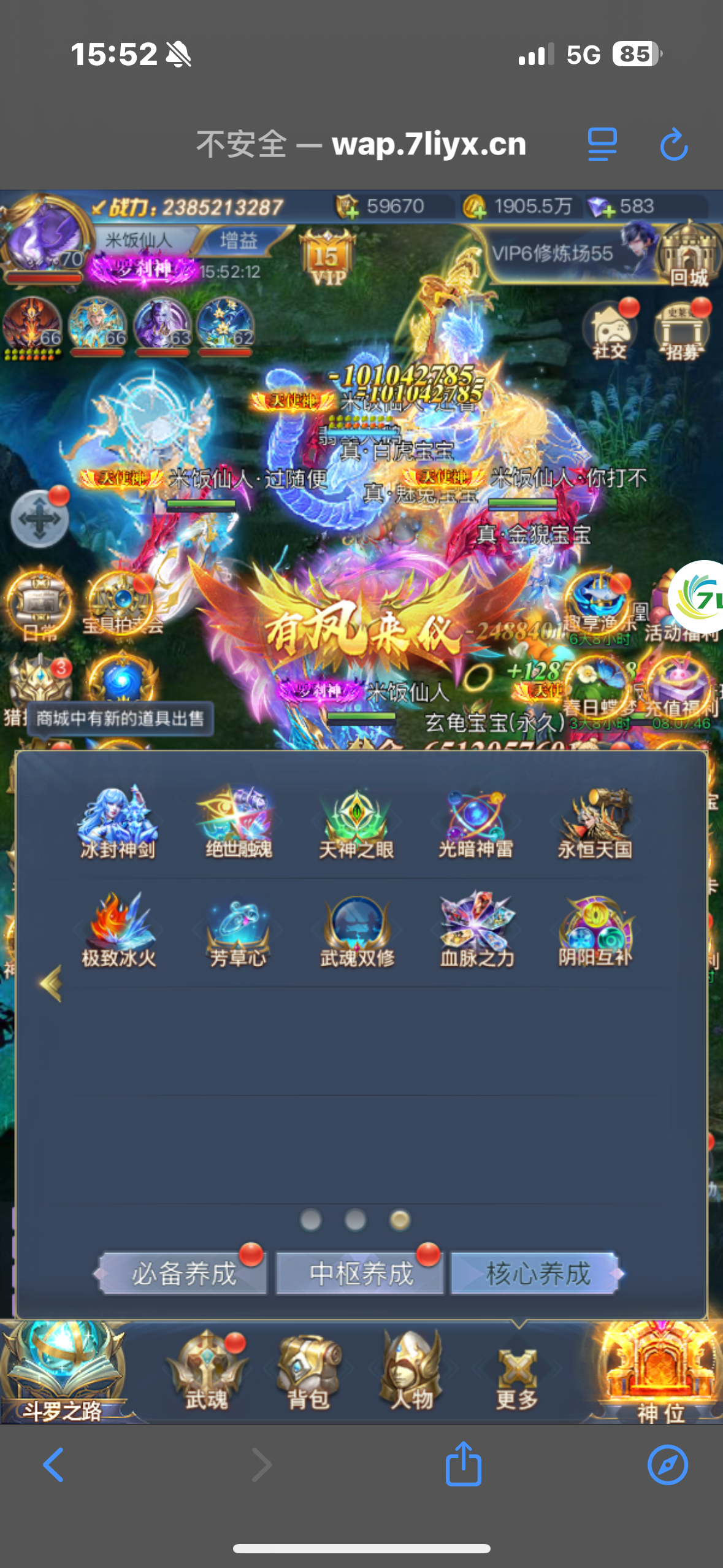Close the 更多 menu
The width and height of the screenshot is (723, 1568).
pyautogui.click(x=517, y=1378)
